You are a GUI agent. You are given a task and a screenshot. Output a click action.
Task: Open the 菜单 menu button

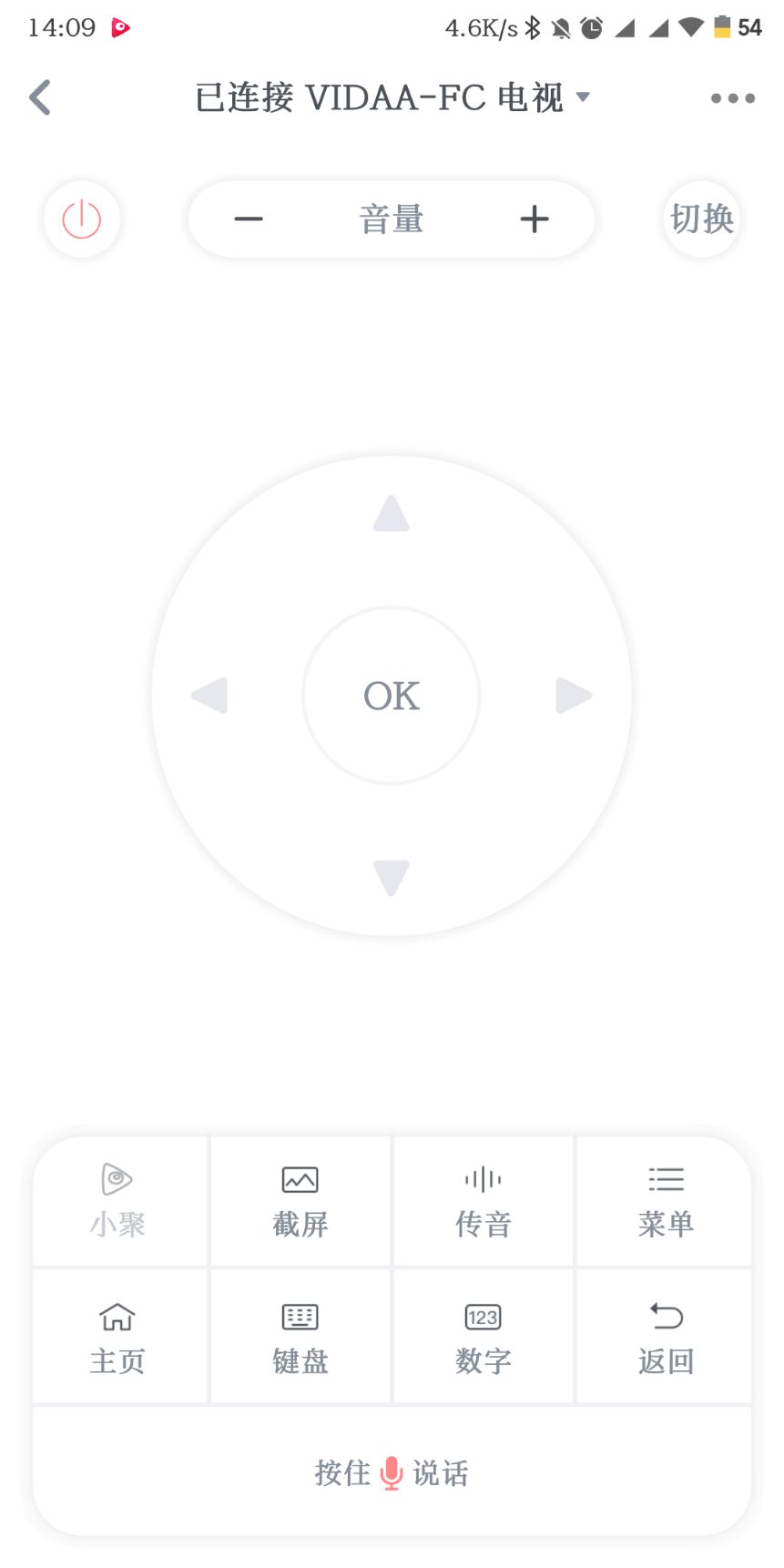pyautogui.click(x=666, y=1200)
